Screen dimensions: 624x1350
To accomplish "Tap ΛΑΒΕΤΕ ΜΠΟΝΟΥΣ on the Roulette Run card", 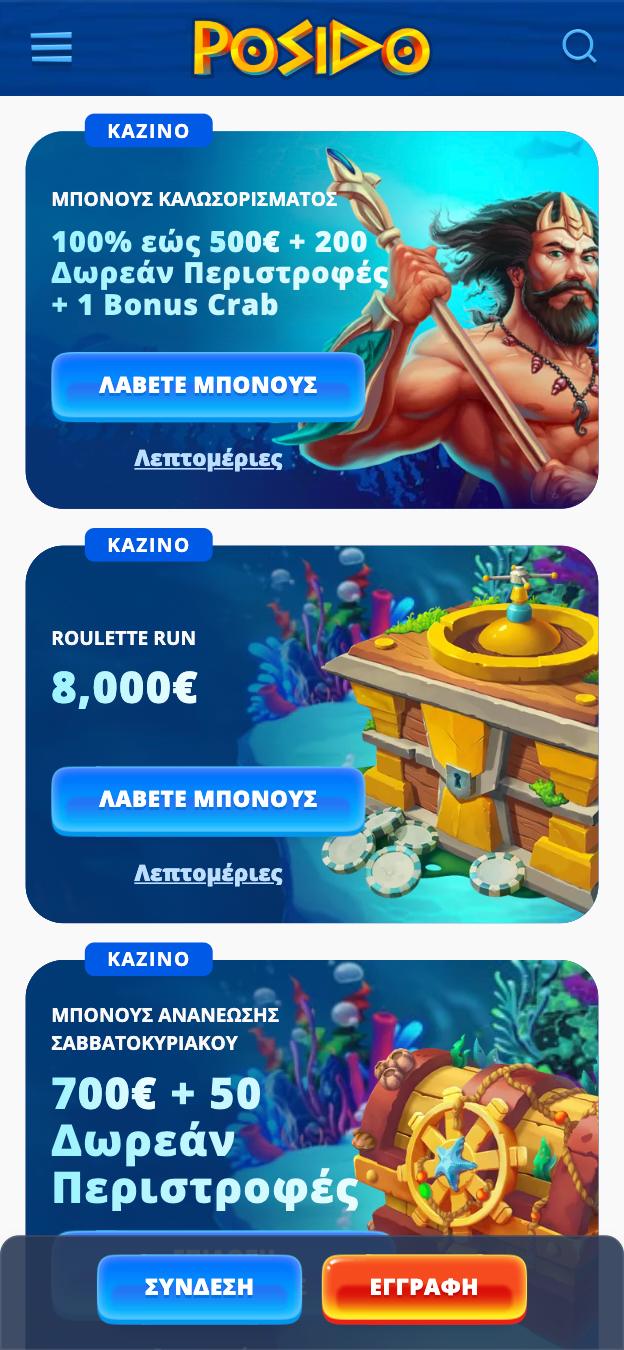I will click(208, 799).
